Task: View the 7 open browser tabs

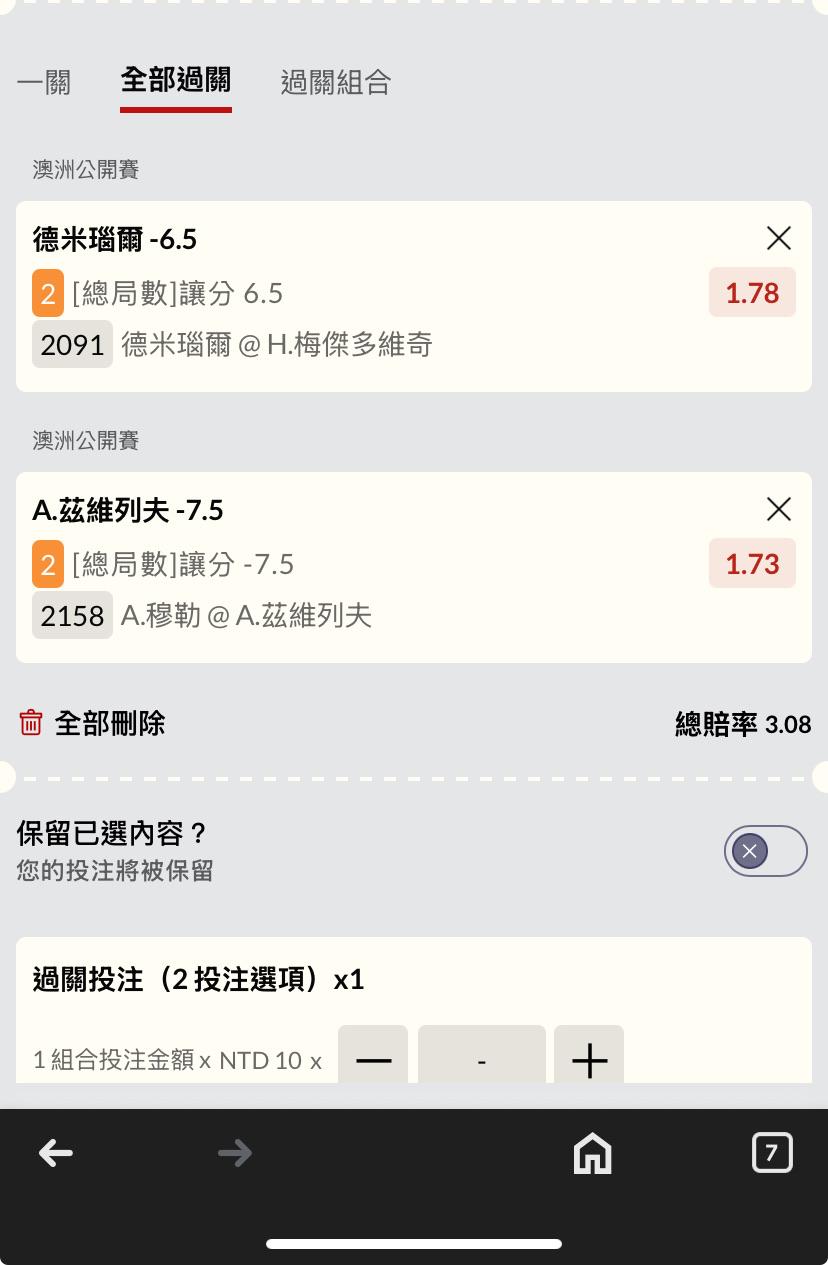Action: pos(771,1153)
